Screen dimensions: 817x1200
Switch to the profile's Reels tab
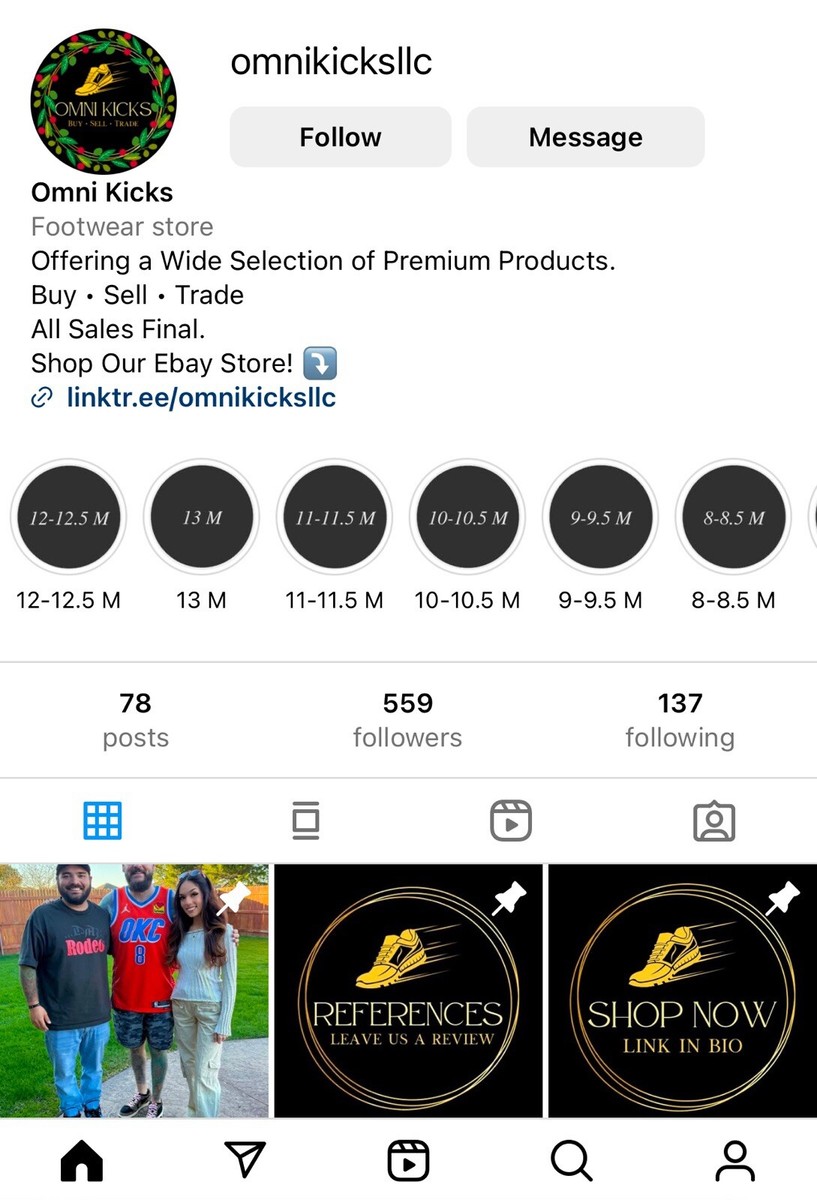point(510,821)
